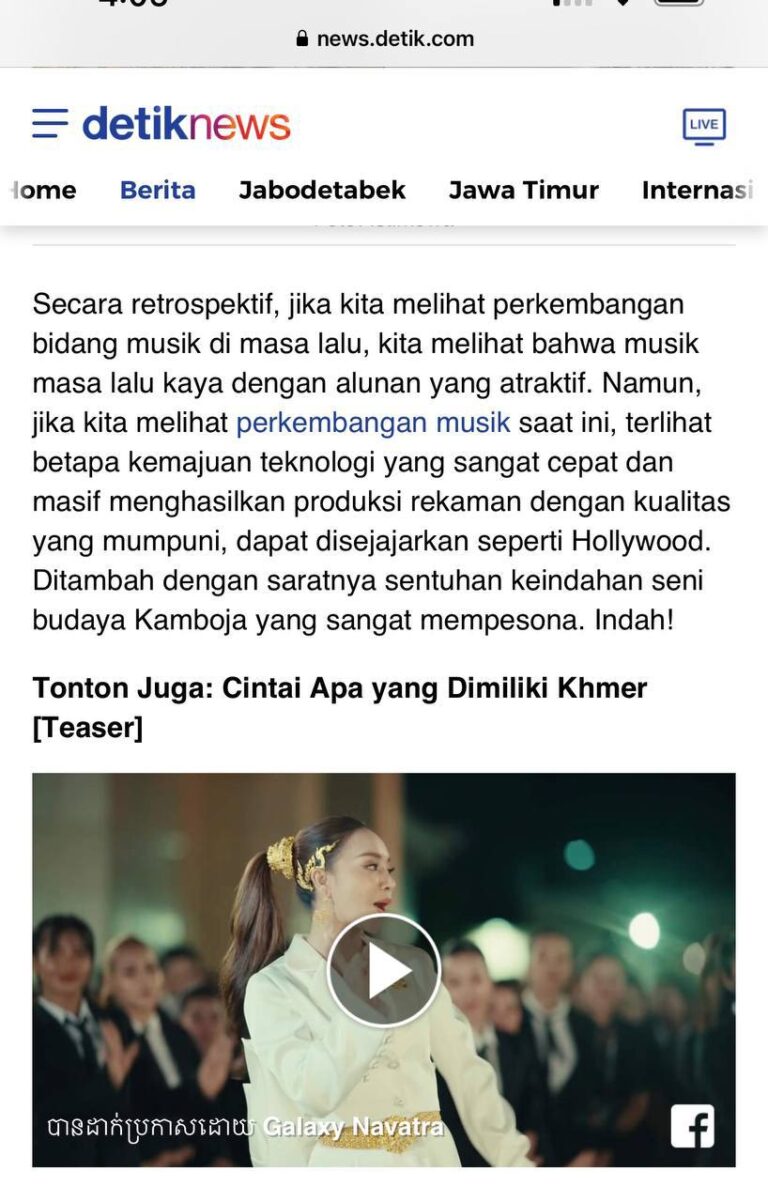Tap the news.detik.com address bar

(x=384, y=39)
